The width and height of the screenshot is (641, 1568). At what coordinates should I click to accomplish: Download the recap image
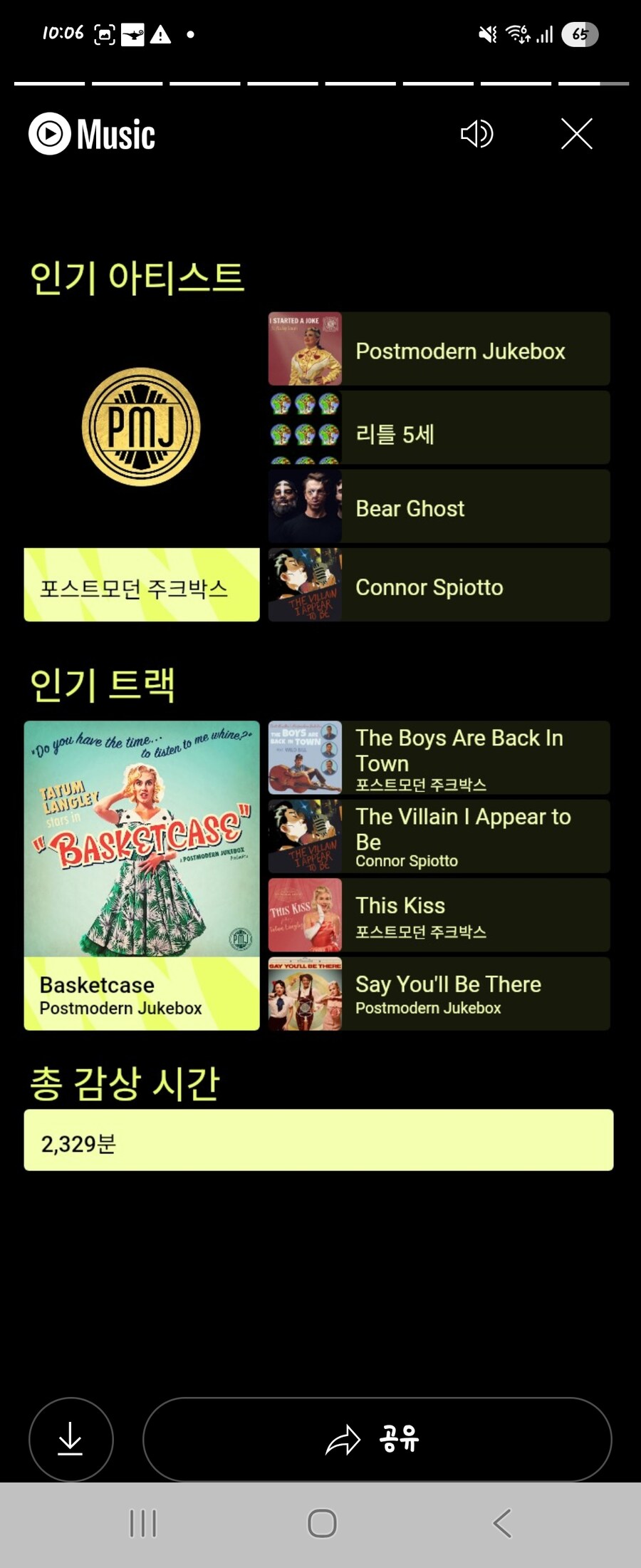coord(71,1439)
